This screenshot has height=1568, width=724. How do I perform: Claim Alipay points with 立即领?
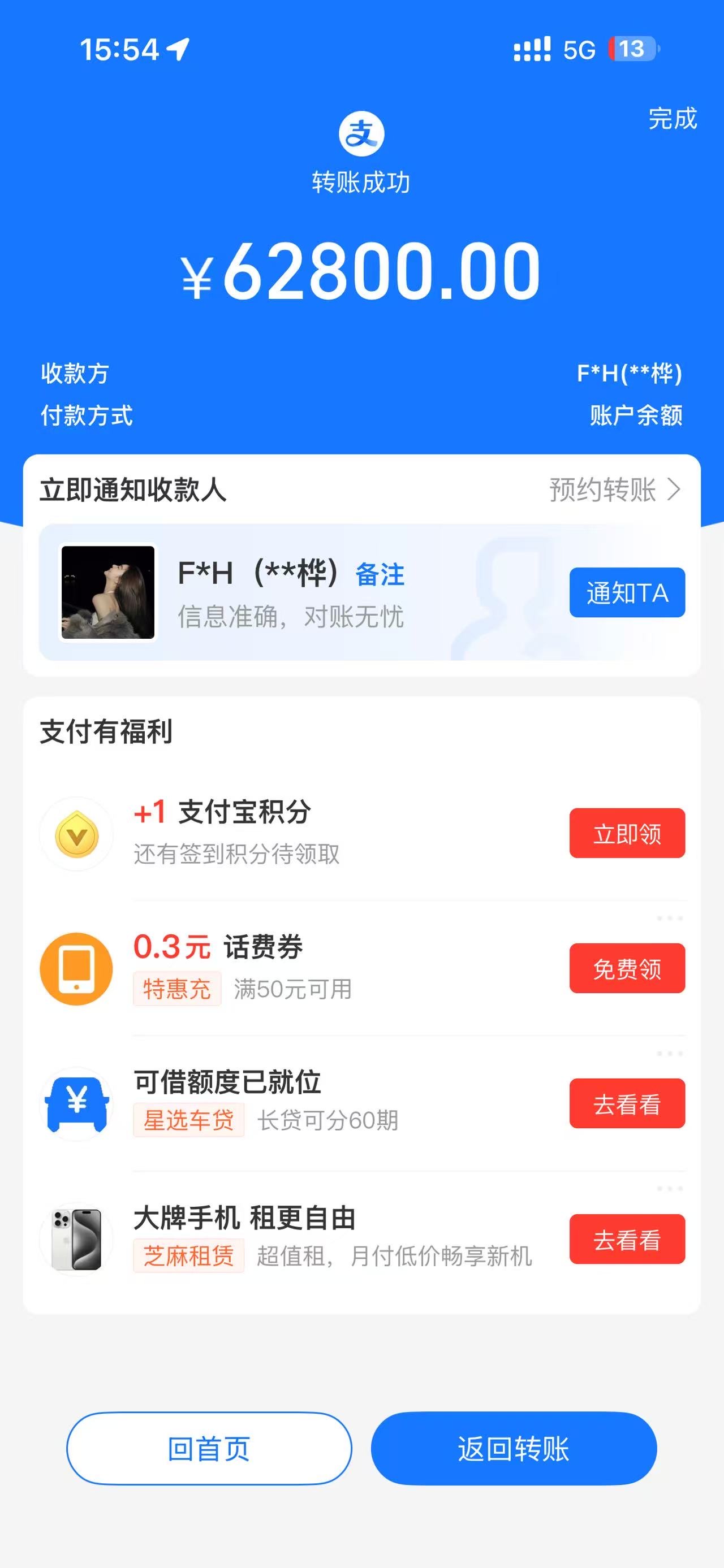[627, 833]
